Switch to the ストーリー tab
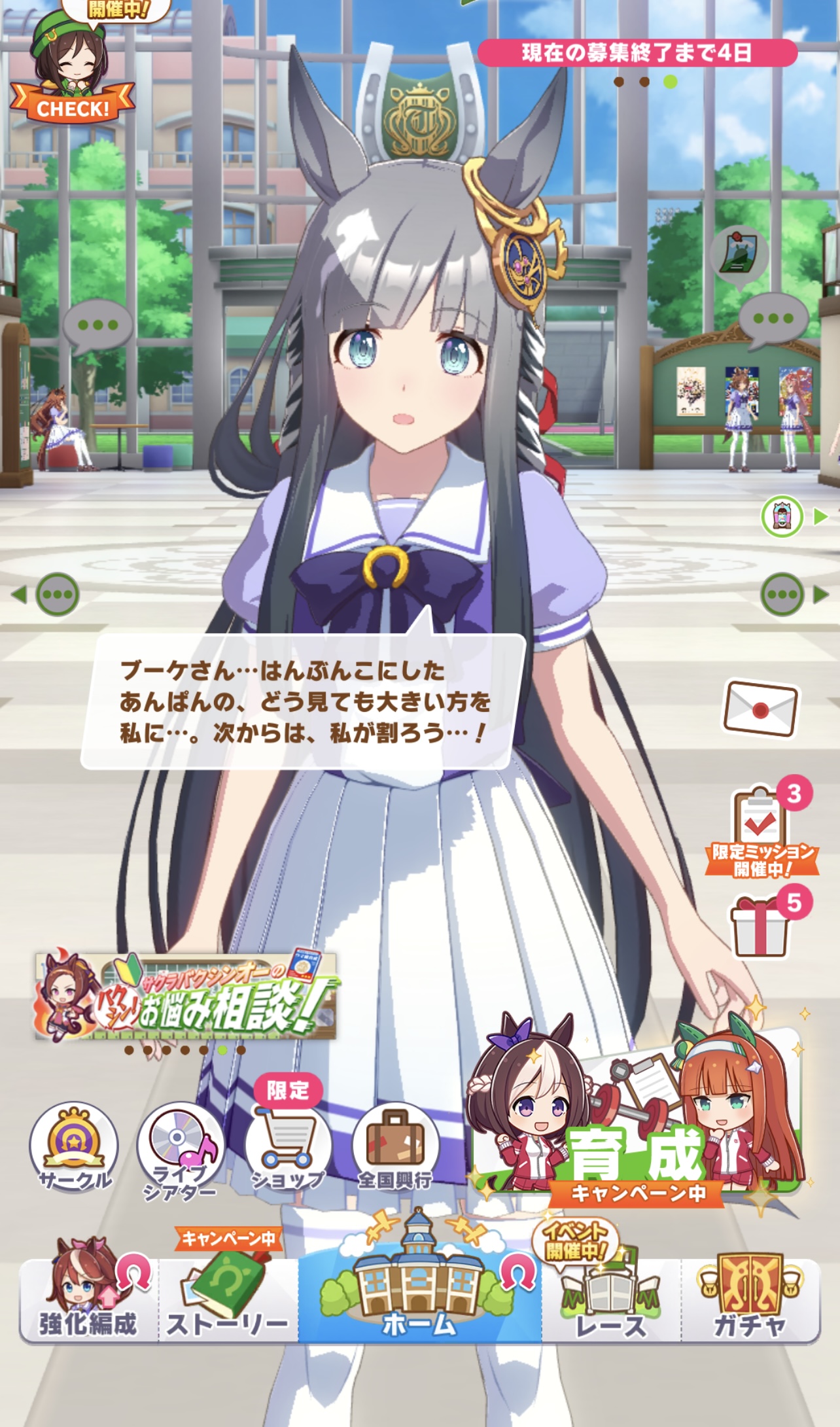The width and height of the screenshot is (840, 1427). [228, 1290]
